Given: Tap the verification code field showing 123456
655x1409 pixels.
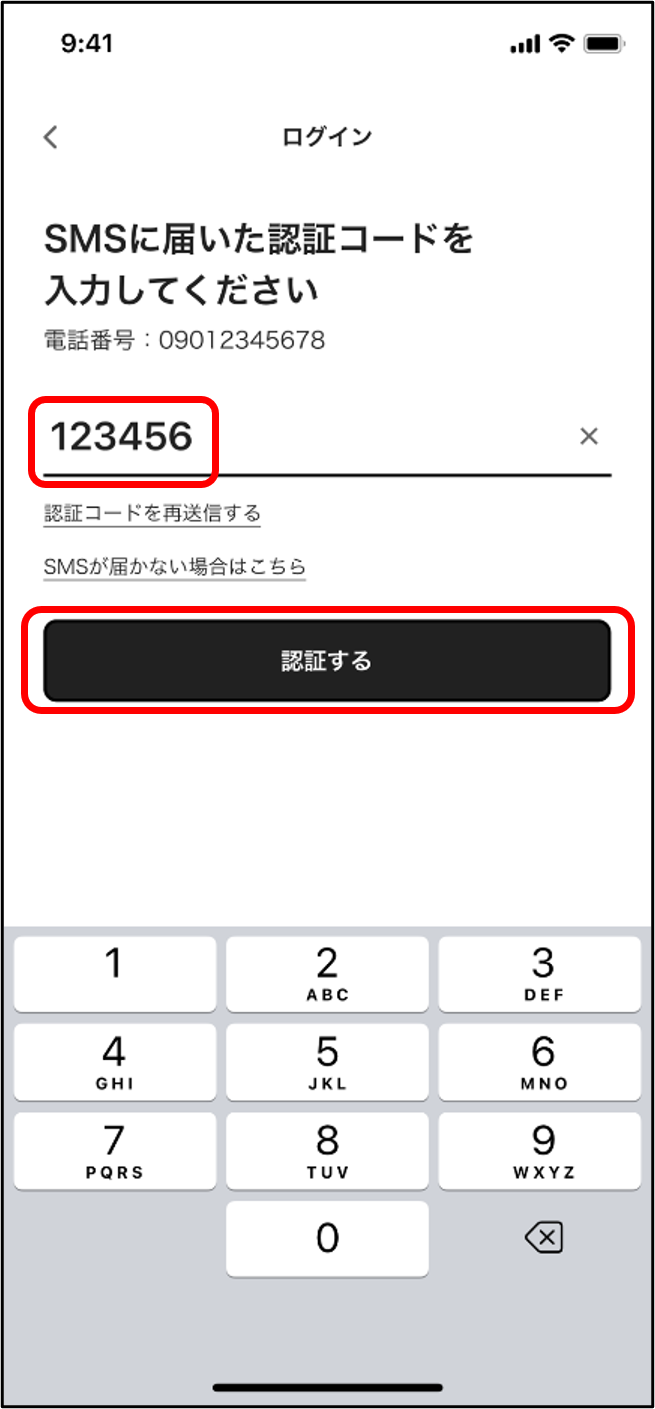Looking at the screenshot, I should [327, 437].
